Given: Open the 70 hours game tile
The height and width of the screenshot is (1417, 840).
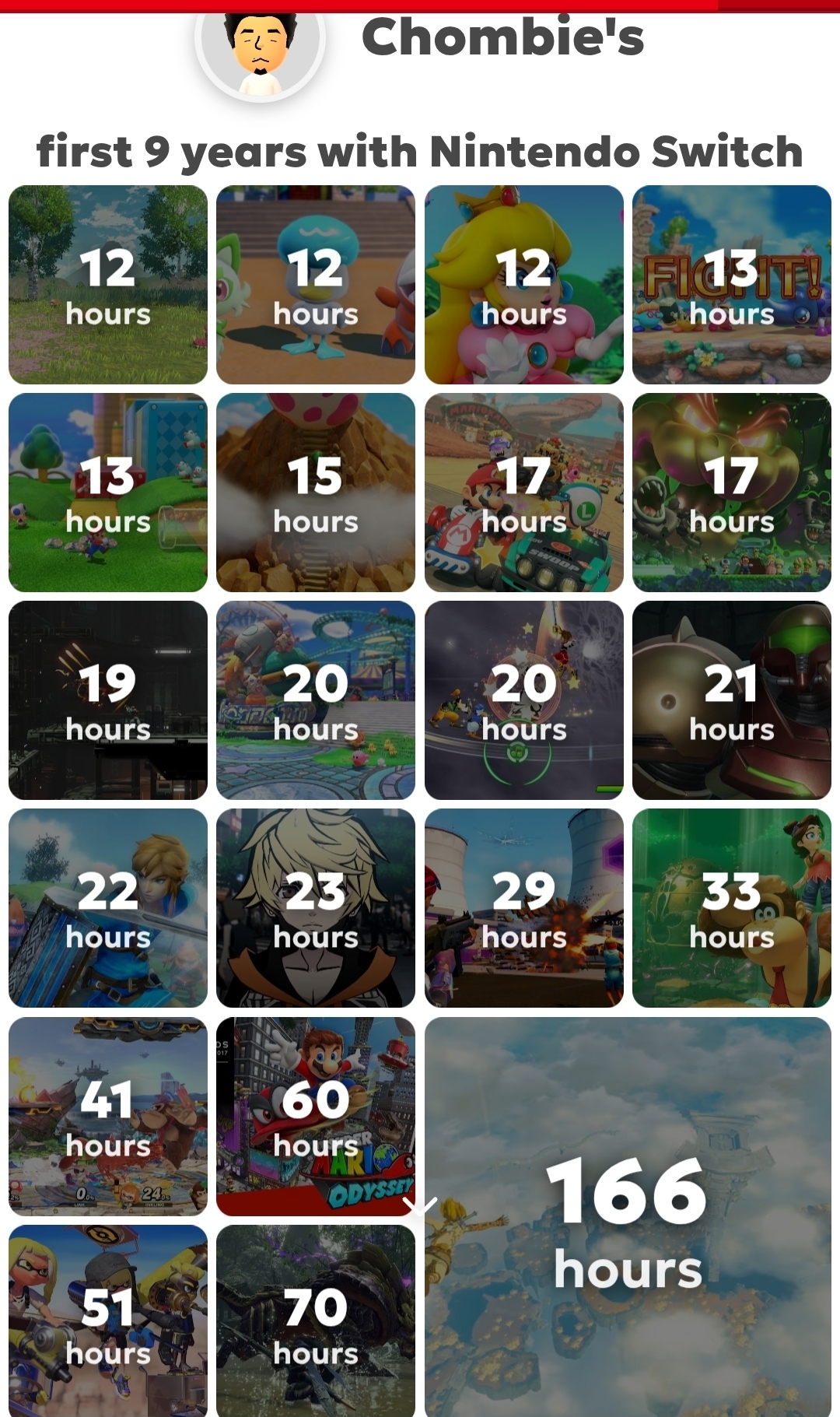Looking at the screenshot, I should point(316,1320).
